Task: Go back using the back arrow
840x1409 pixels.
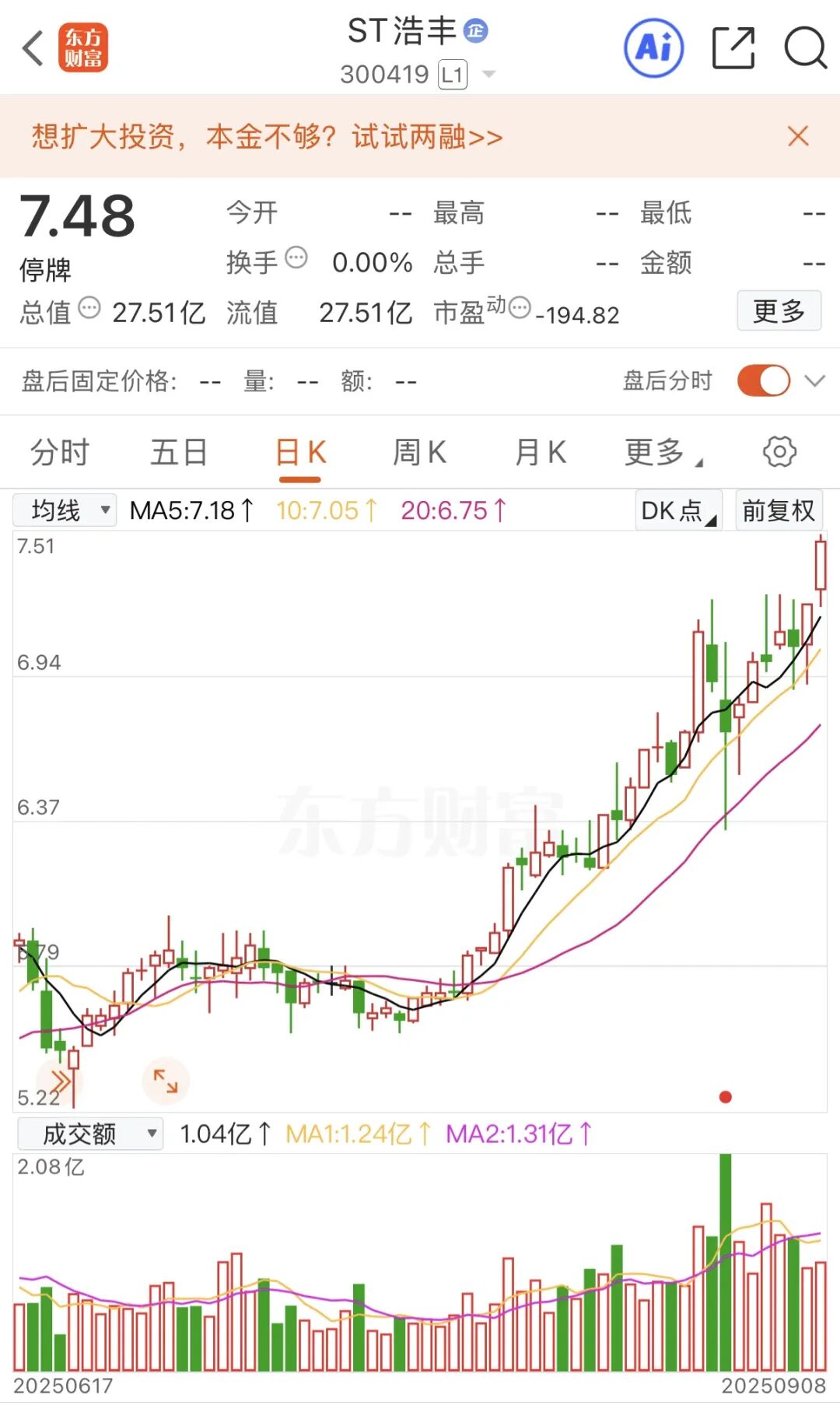Action: [x=33, y=48]
